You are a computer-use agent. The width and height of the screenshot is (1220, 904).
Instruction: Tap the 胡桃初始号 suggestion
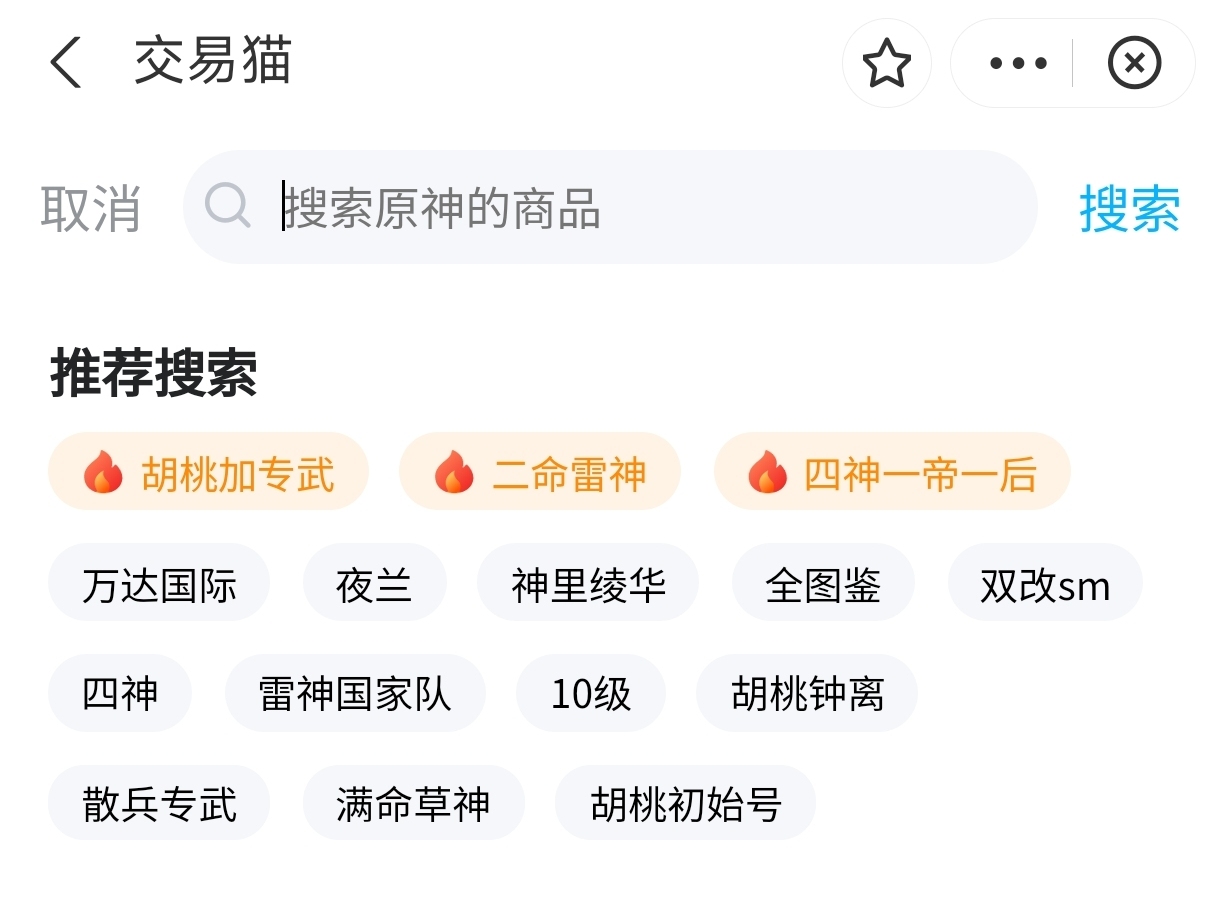click(x=685, y=803)
